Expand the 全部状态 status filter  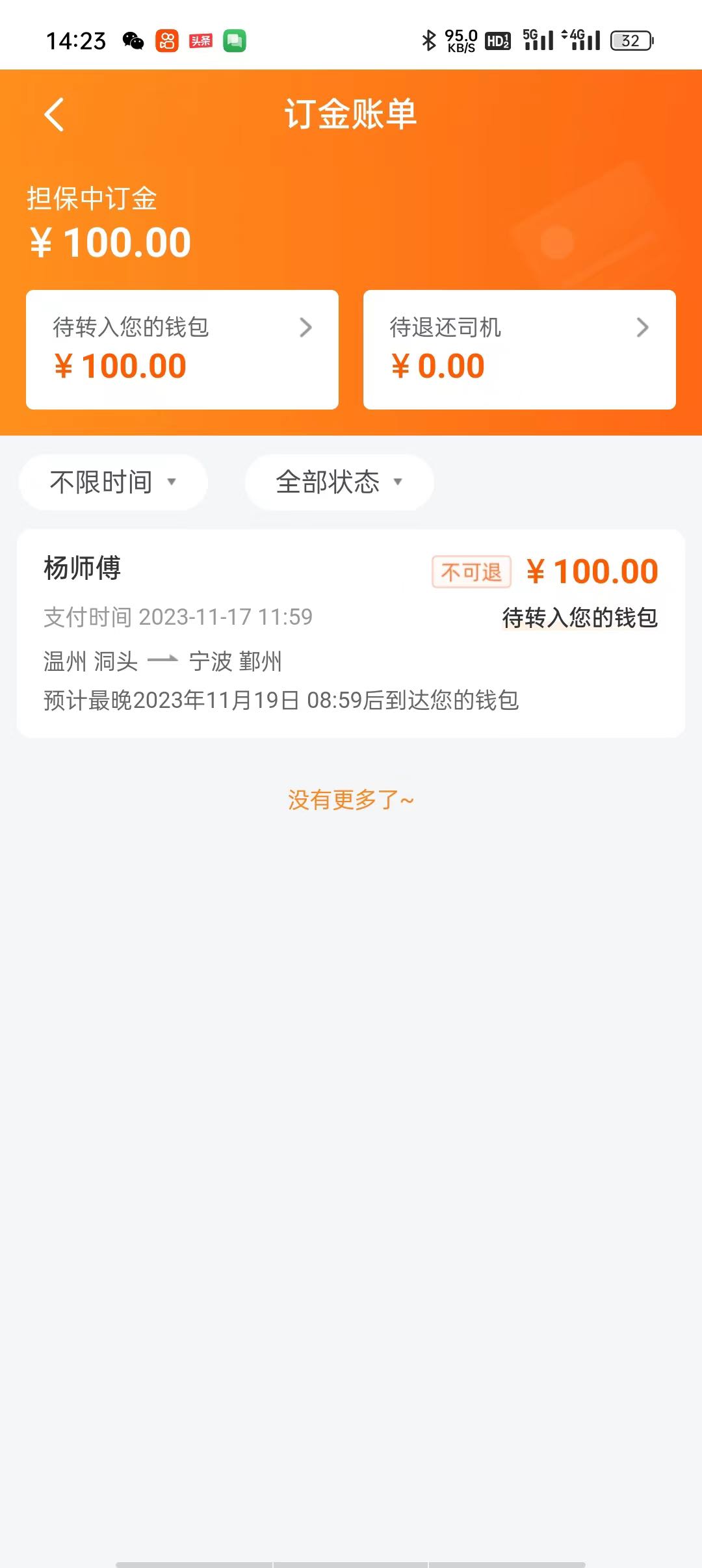pos(339,482)
